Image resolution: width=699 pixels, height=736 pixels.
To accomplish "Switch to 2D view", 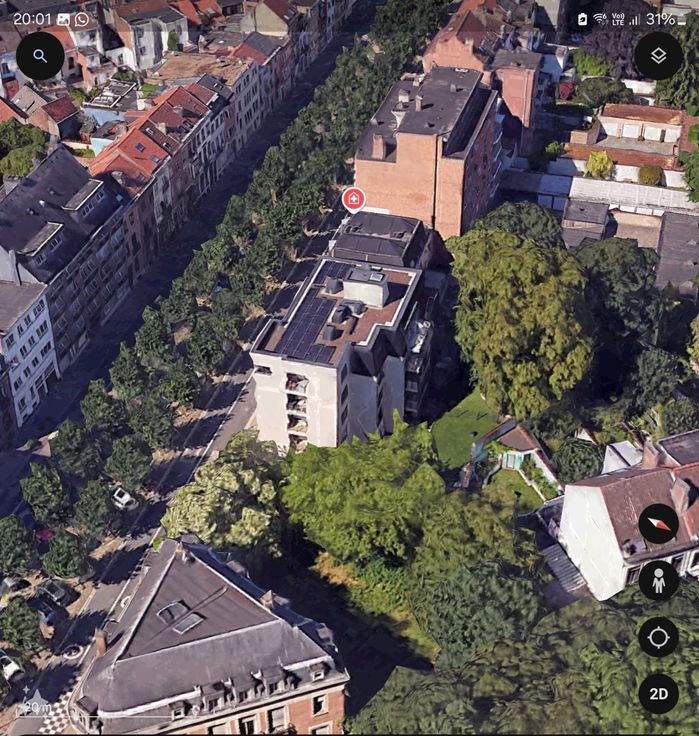I will pyautogui.click(x=658, y=694).
